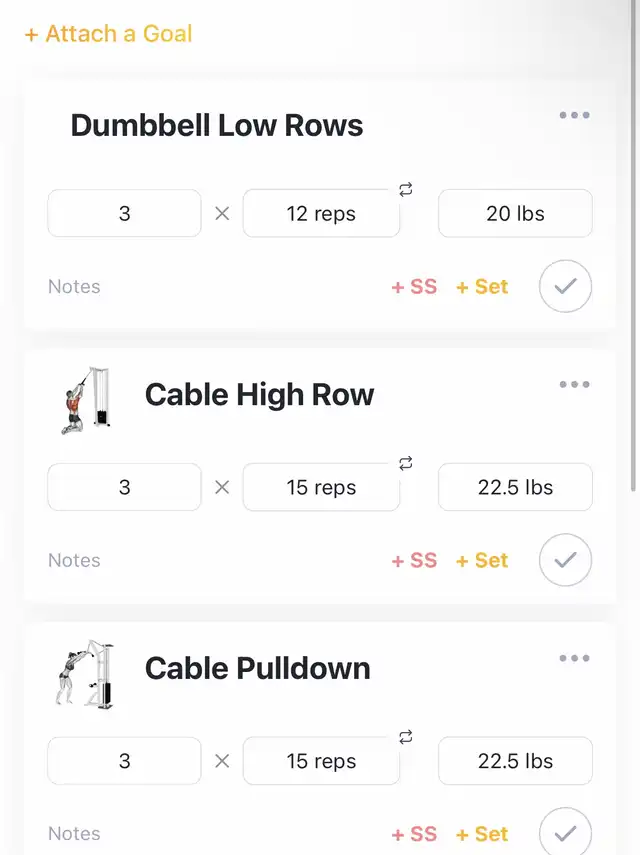Image resolution: width=640 pixels, height=855 pixels.
Task: View the Cable High Row exercise illustration
Action: (83, 400)
